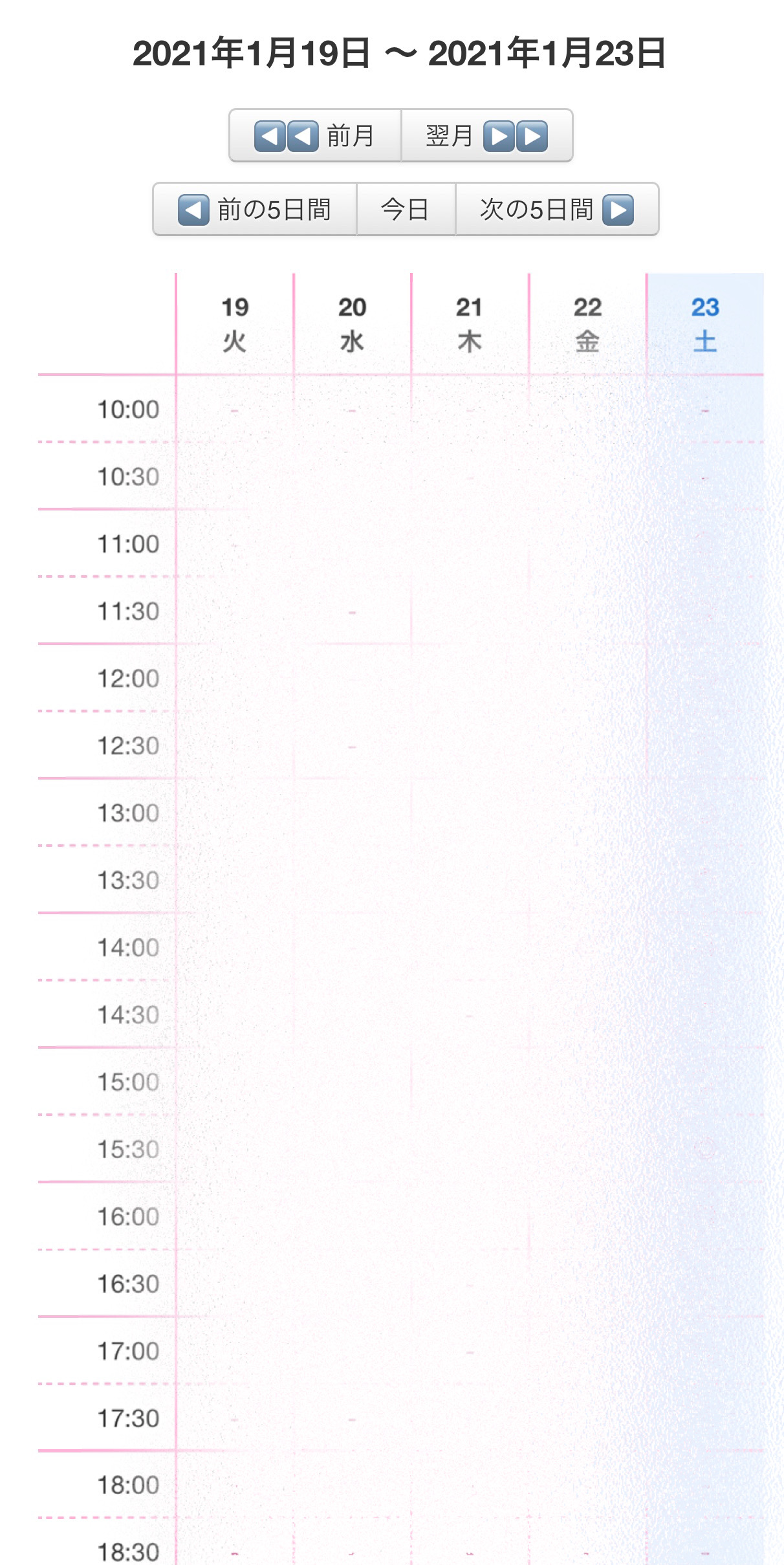Show the previous 5 days (前の5日間)
Image resolution: width=784 pixels, height=1565 pixels.
coord(255,210)
